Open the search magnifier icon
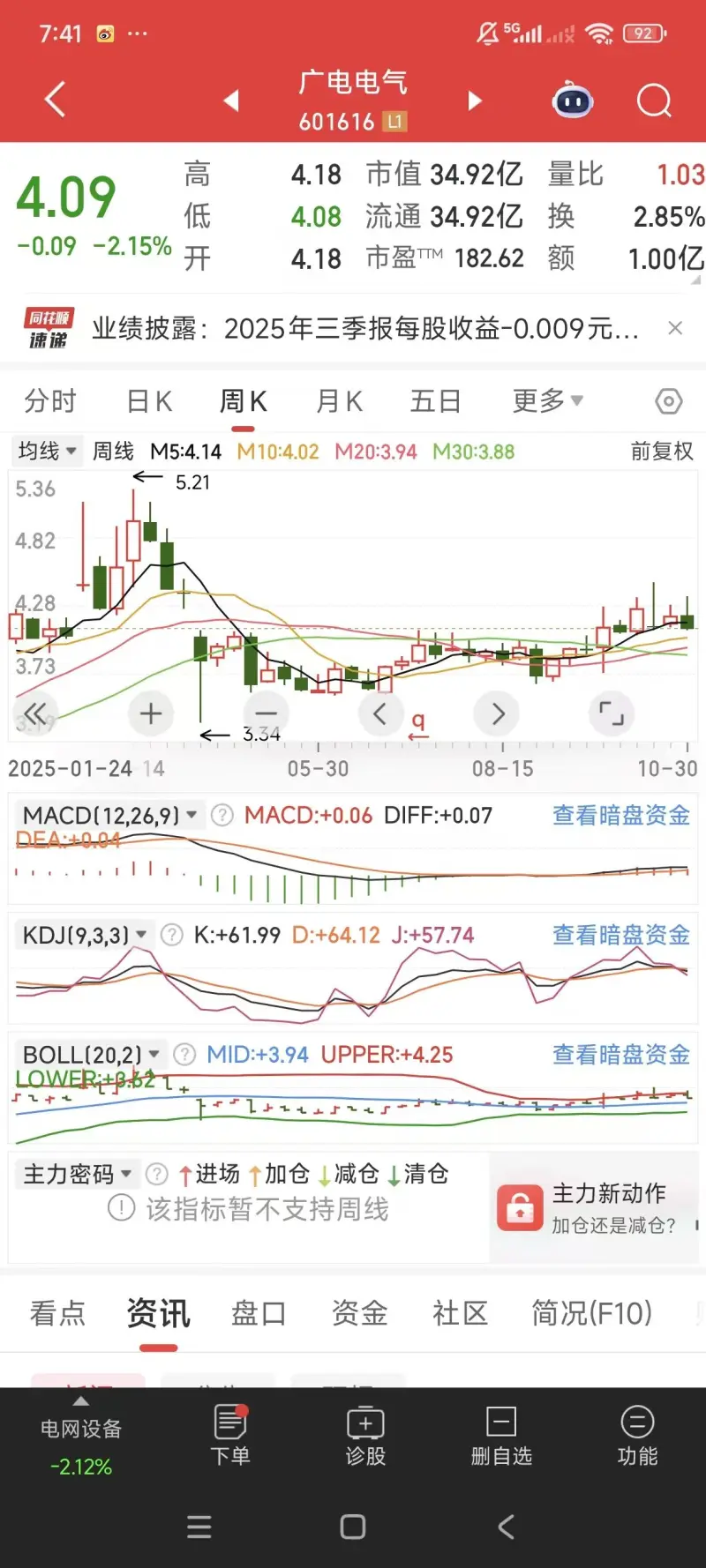Image resolution: width=706 pixels, height=1568 pixels. tap(654, 101)
